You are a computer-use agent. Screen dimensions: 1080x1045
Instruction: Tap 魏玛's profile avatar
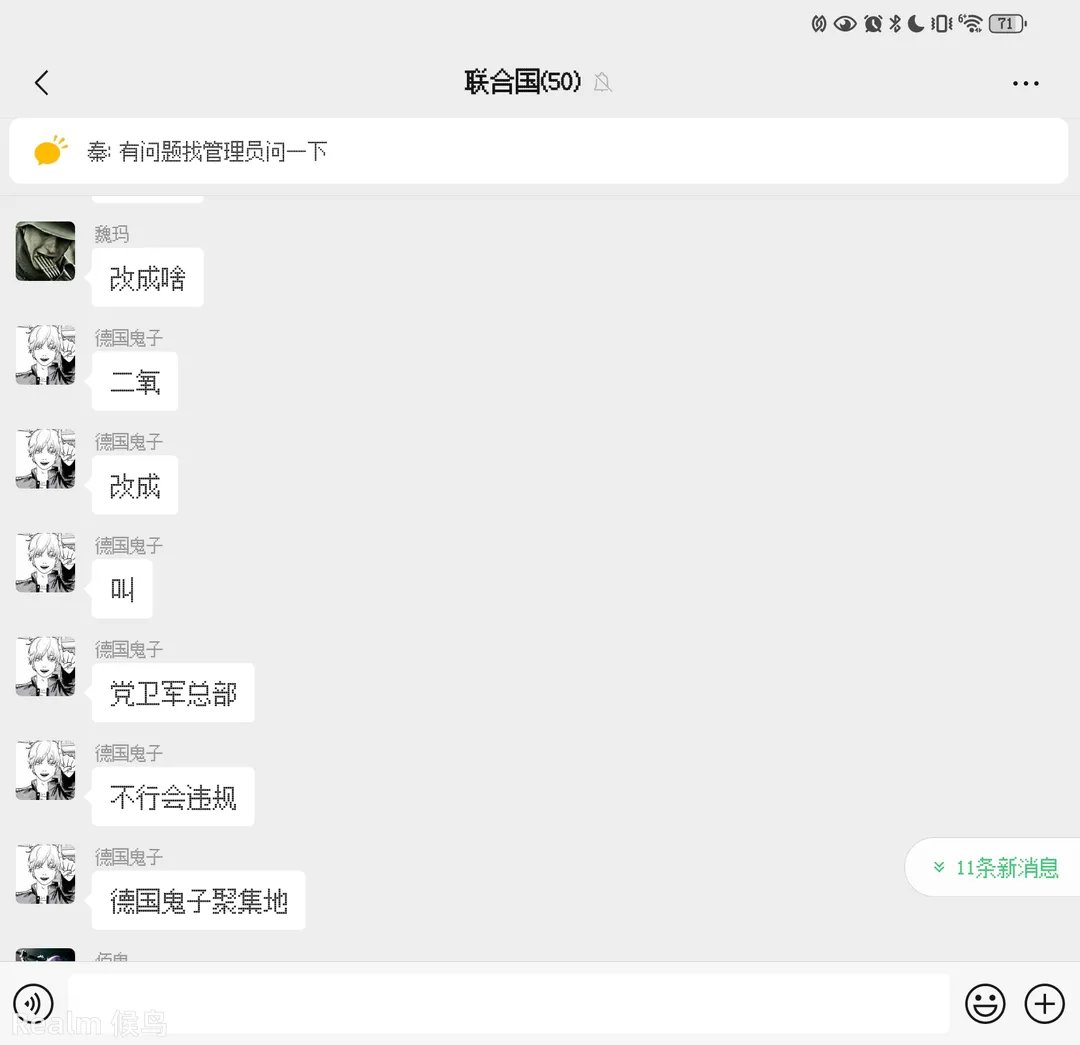pyautogui.click(x=46, y=251)
